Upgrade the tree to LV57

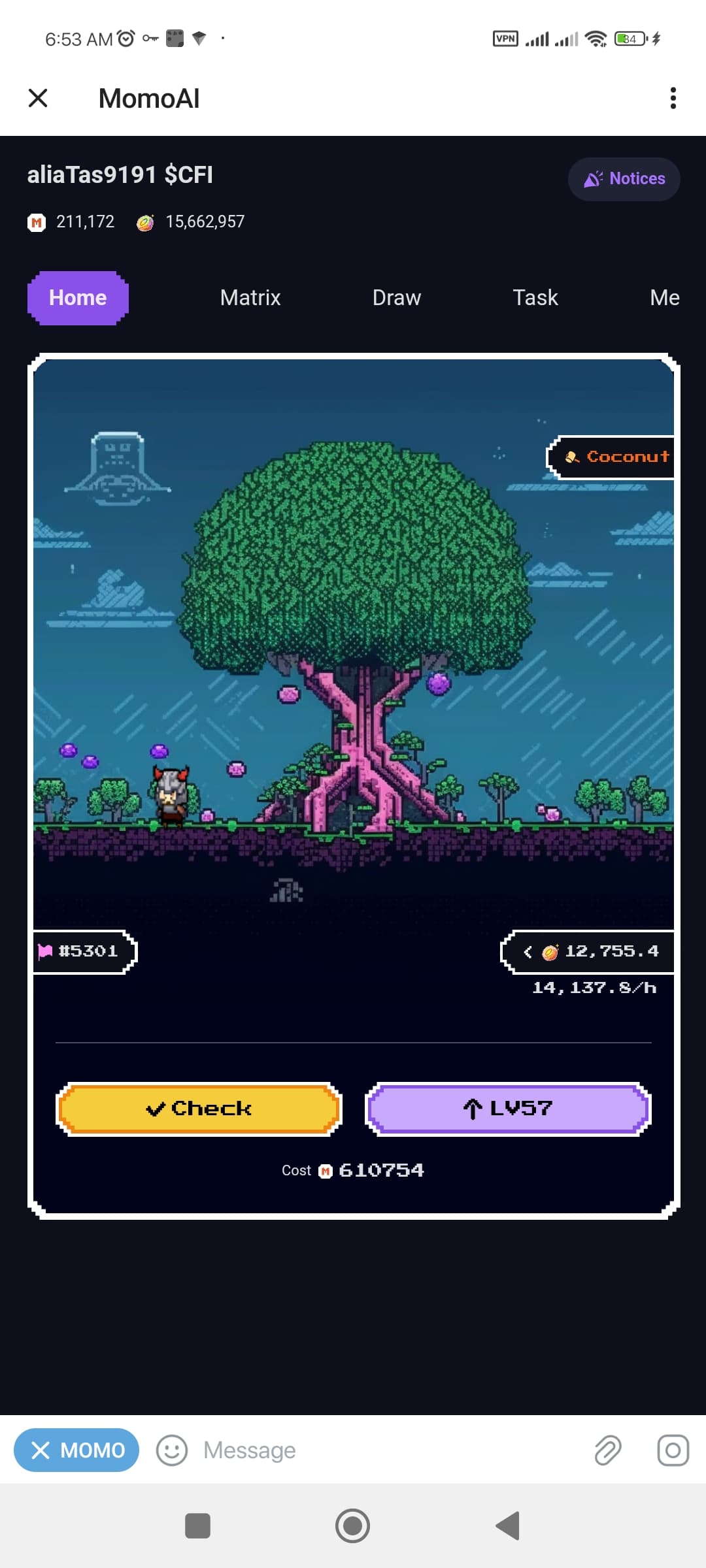point(508,1109)
